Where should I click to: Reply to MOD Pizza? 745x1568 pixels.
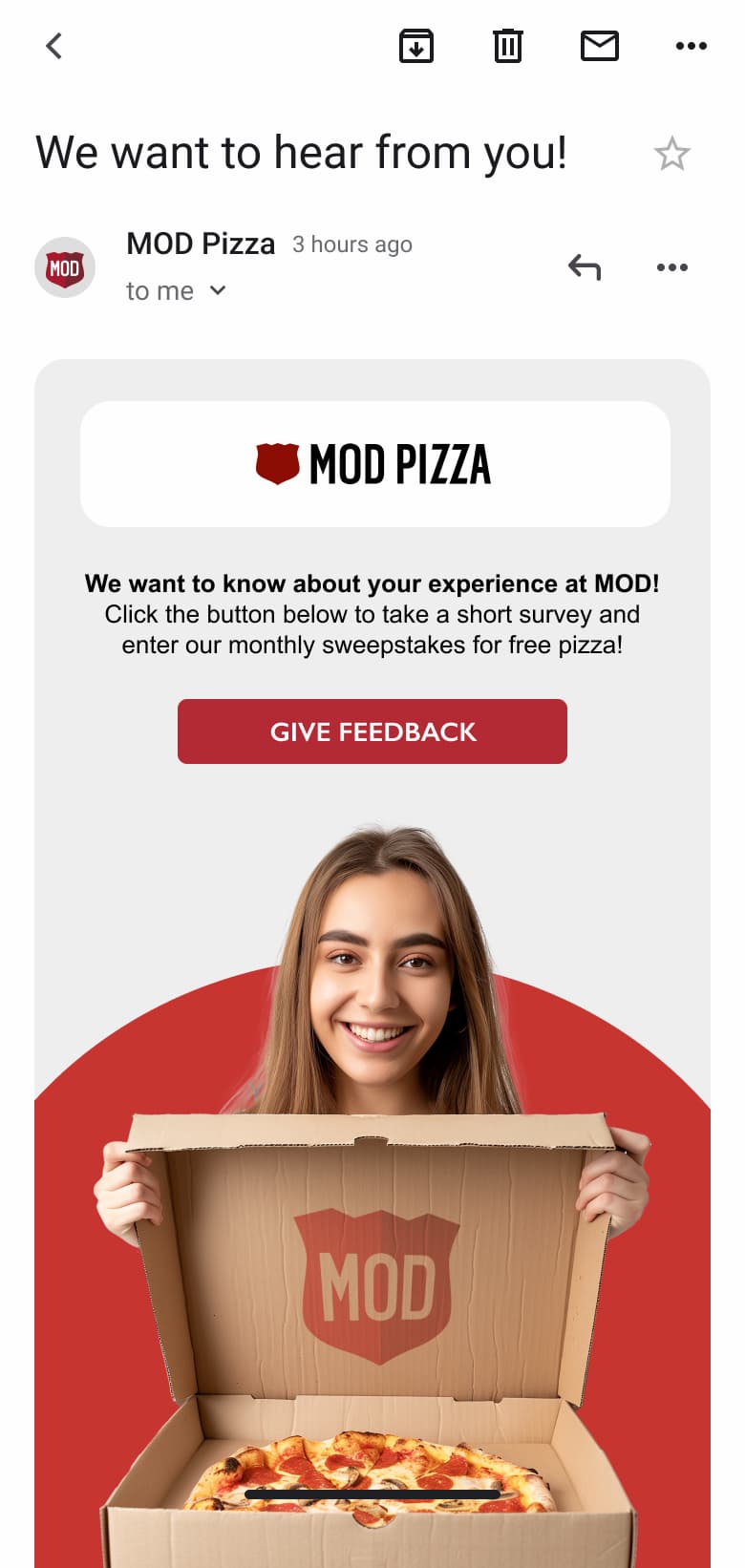(x=584, y=267)
